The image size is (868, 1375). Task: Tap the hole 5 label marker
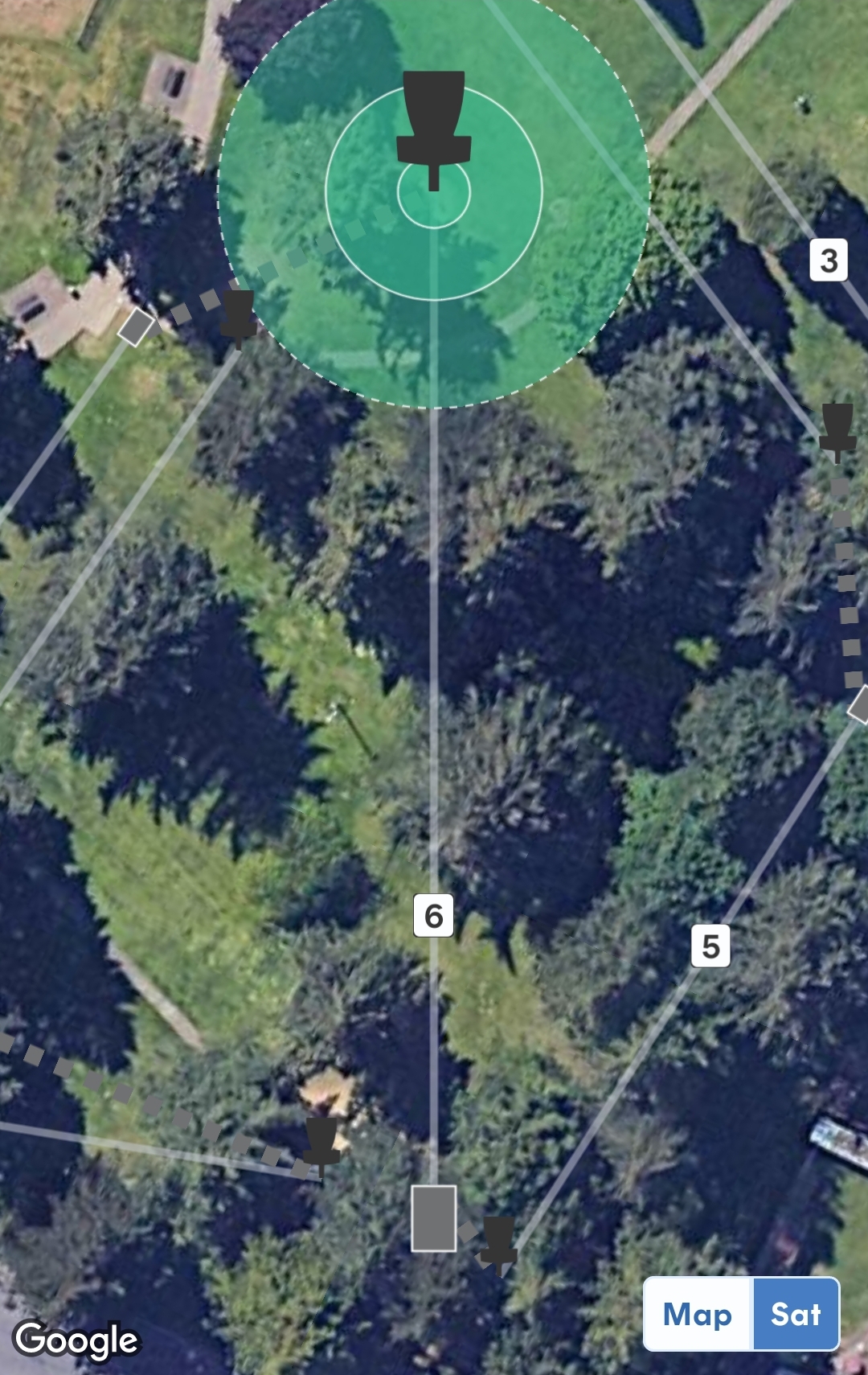(710, 946)
